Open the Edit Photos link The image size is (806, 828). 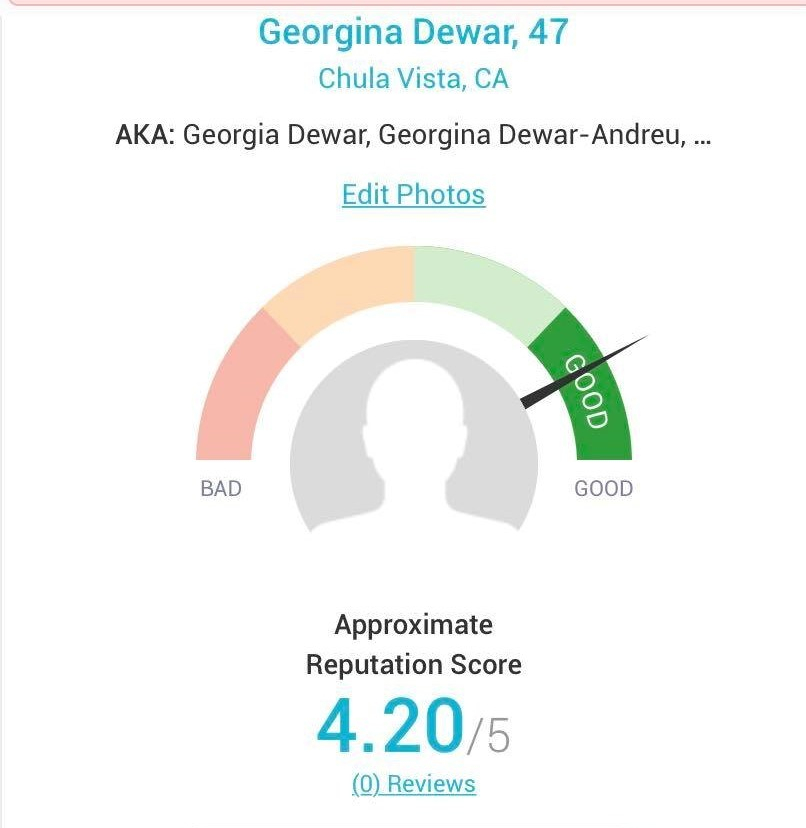[x=413, y=194]
